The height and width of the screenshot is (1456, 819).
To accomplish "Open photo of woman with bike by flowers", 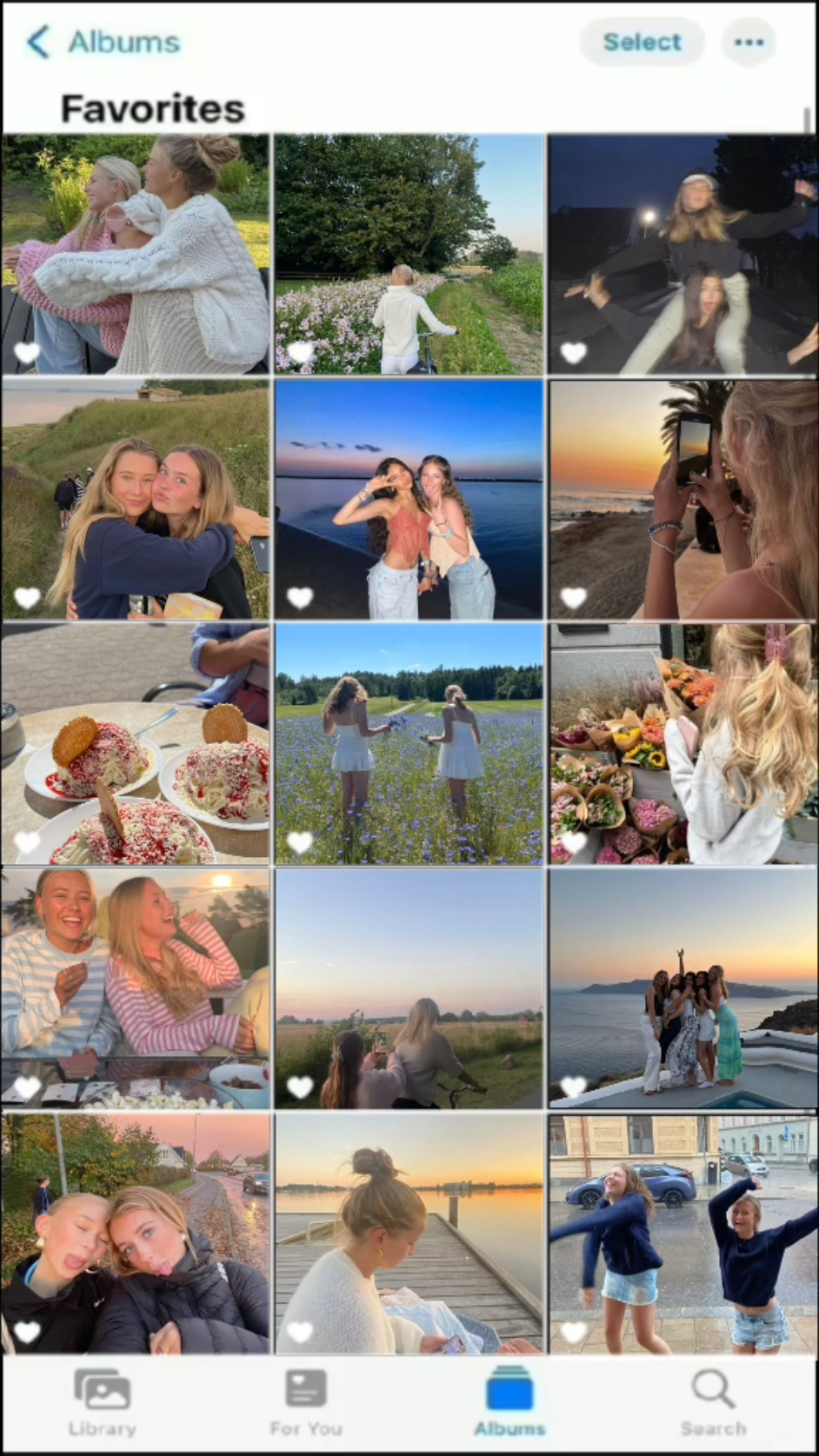I will click(409, 254).
